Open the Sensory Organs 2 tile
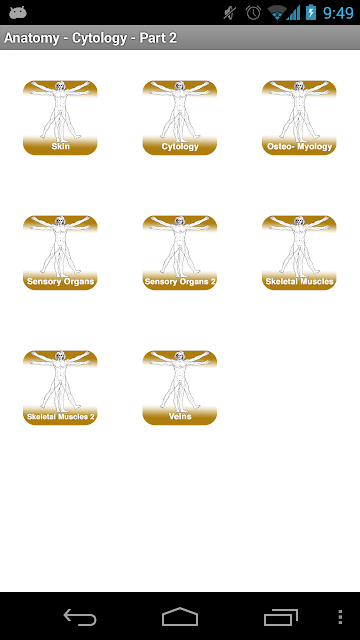Viewport: 360px width, 640px height. [x=180, y=253]
